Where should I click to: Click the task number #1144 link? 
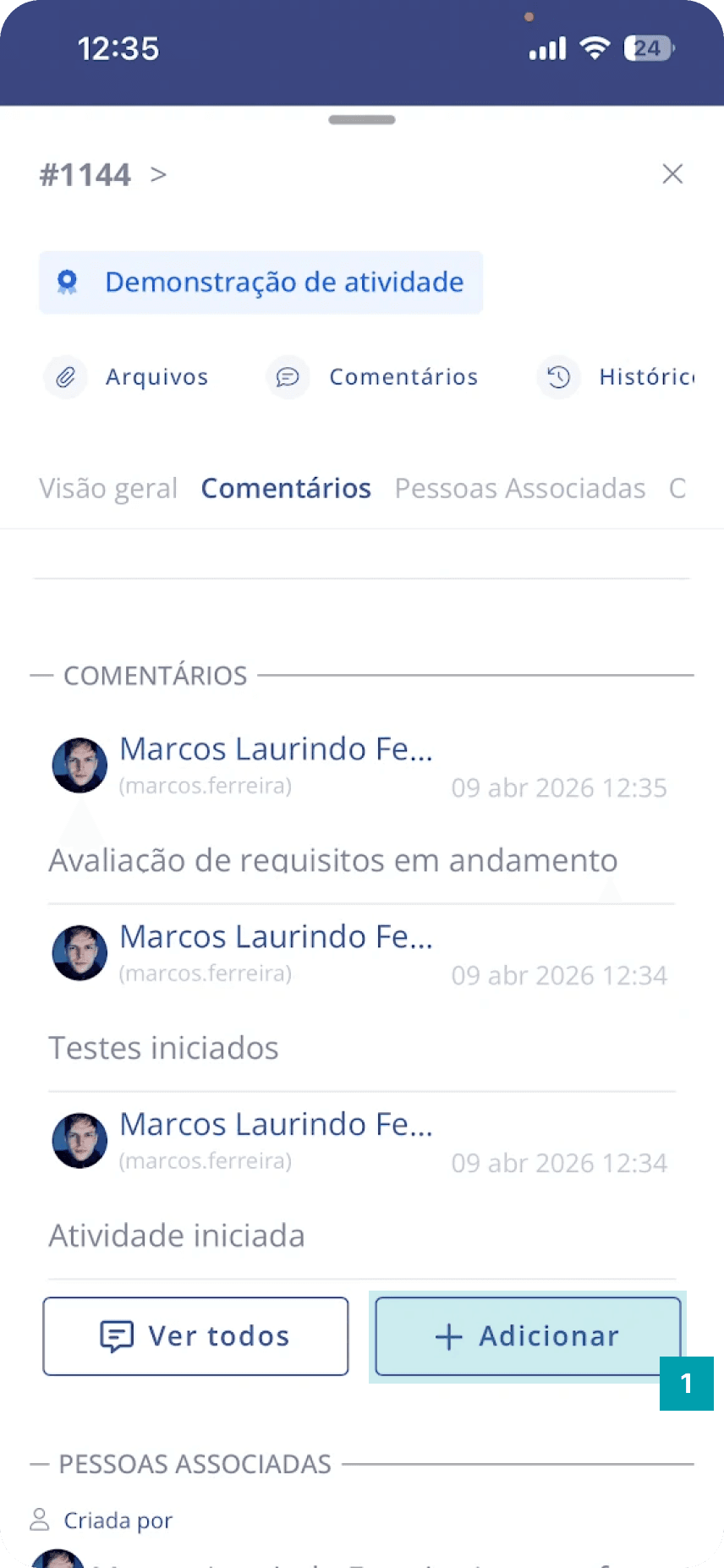(x=85, y=174)
